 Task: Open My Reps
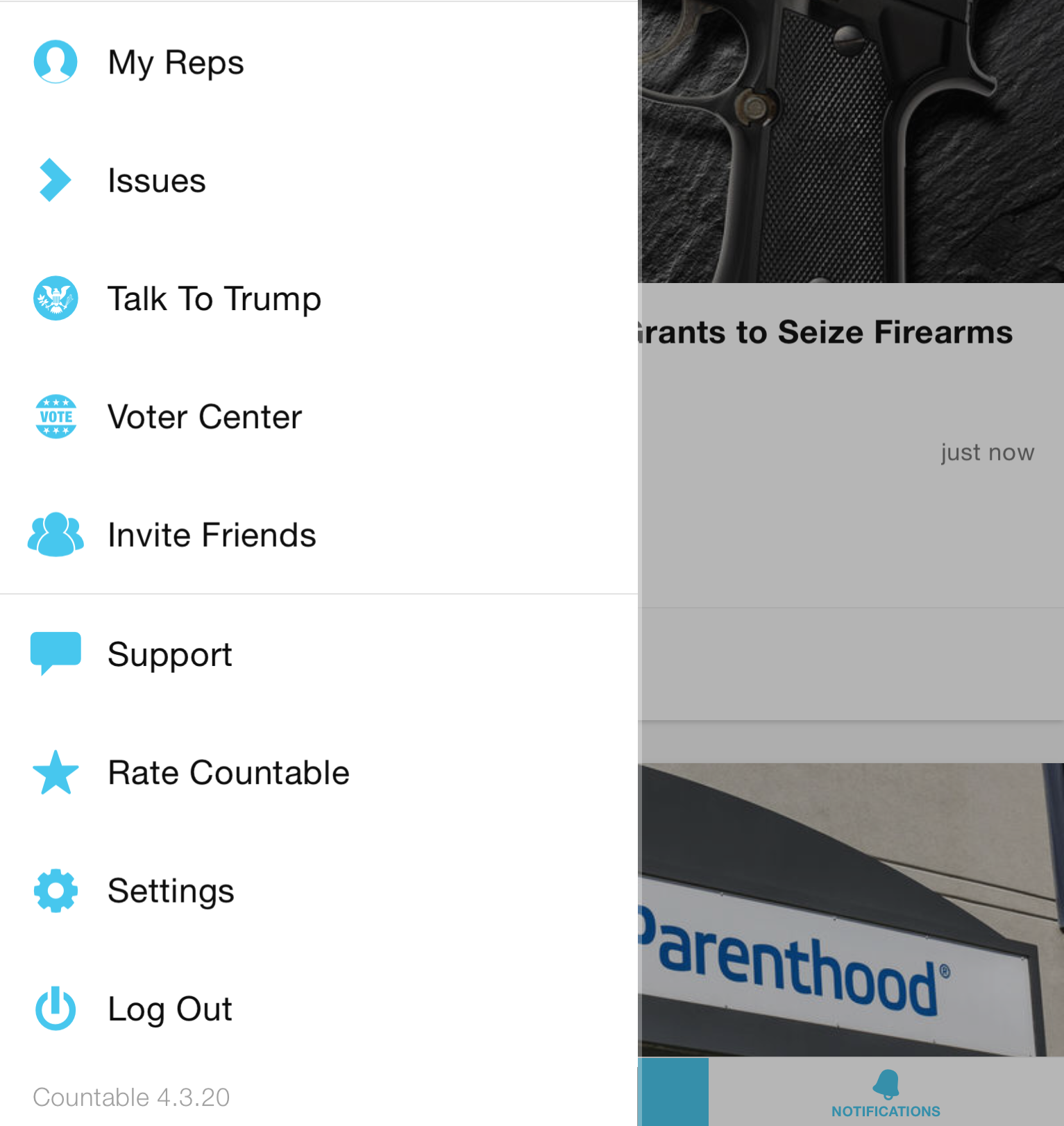pyautogui.click(x=176, y=63)
